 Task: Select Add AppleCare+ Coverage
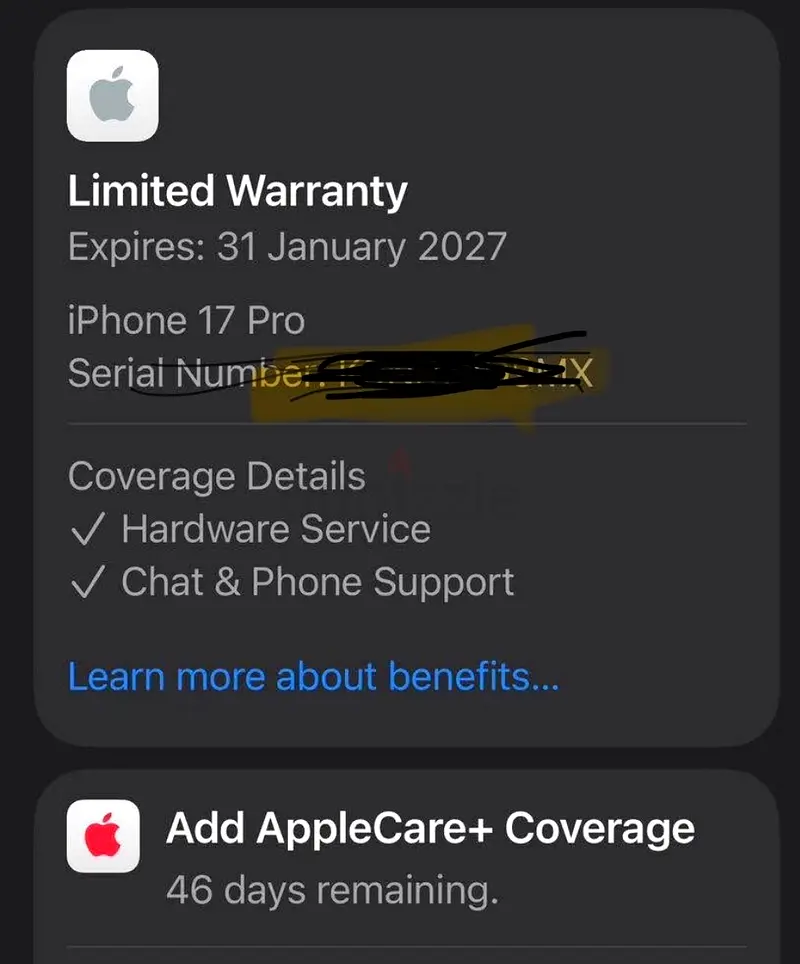tap(430, 828)
